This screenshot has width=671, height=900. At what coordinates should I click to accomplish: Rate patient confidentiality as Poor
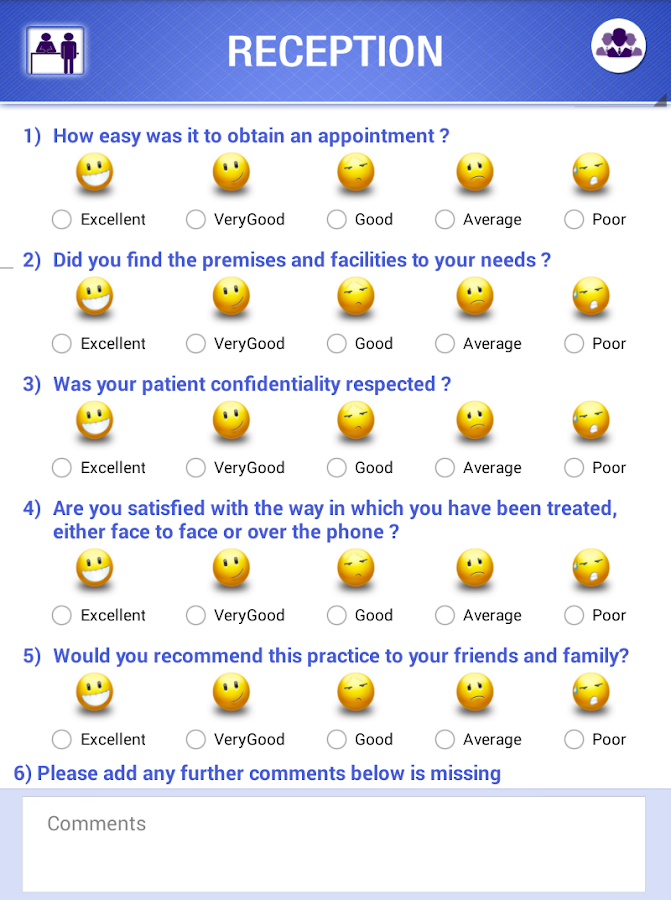point(574,467)
